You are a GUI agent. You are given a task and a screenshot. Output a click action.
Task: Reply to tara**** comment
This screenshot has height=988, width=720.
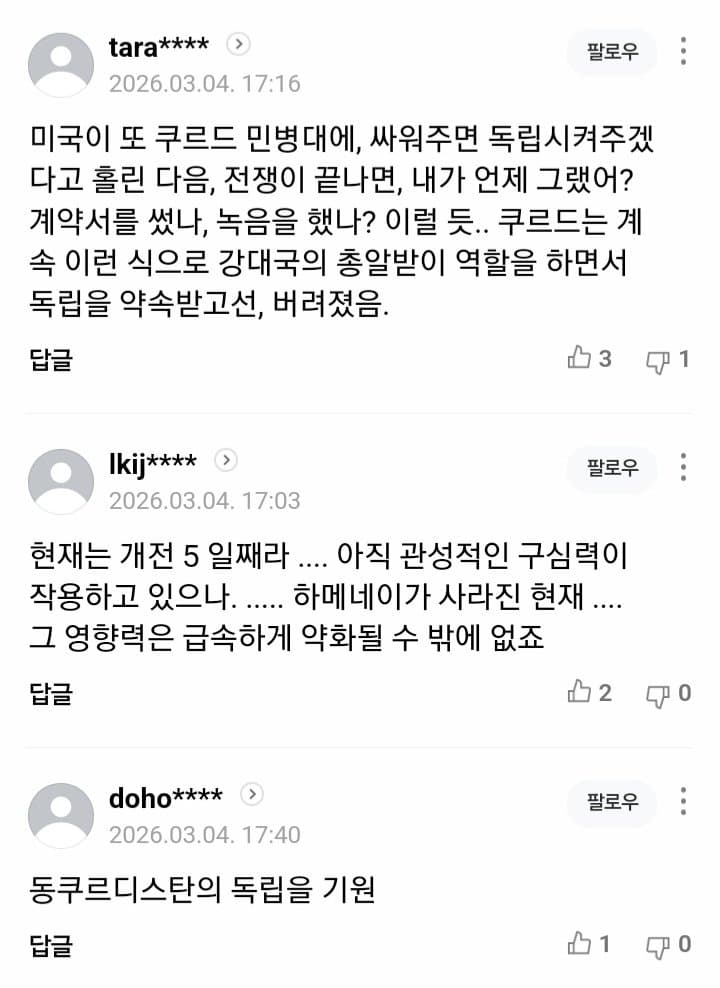point(51,360)
